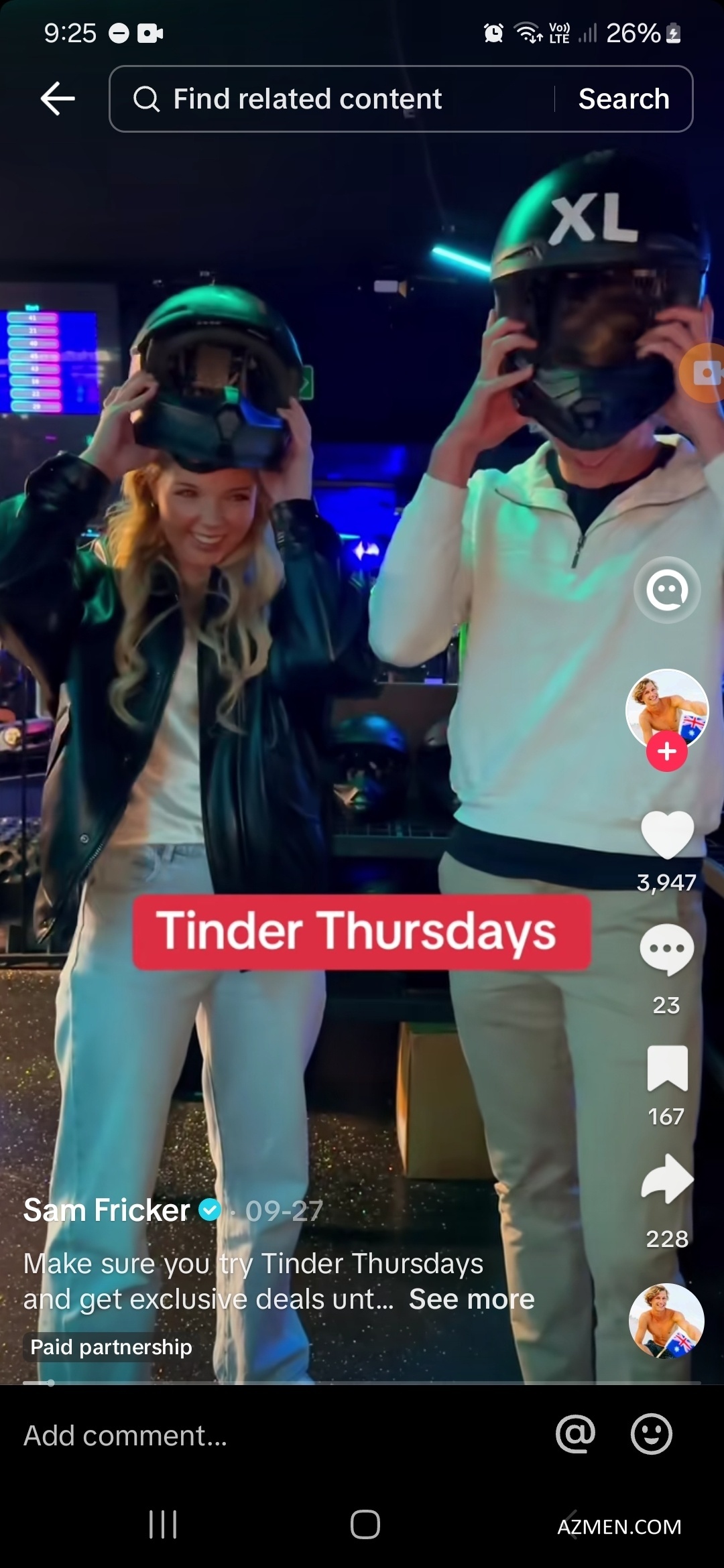
Task: Follow Sam Fricker with the plus button
Action: pyautogui.click(x=666, y=752)
